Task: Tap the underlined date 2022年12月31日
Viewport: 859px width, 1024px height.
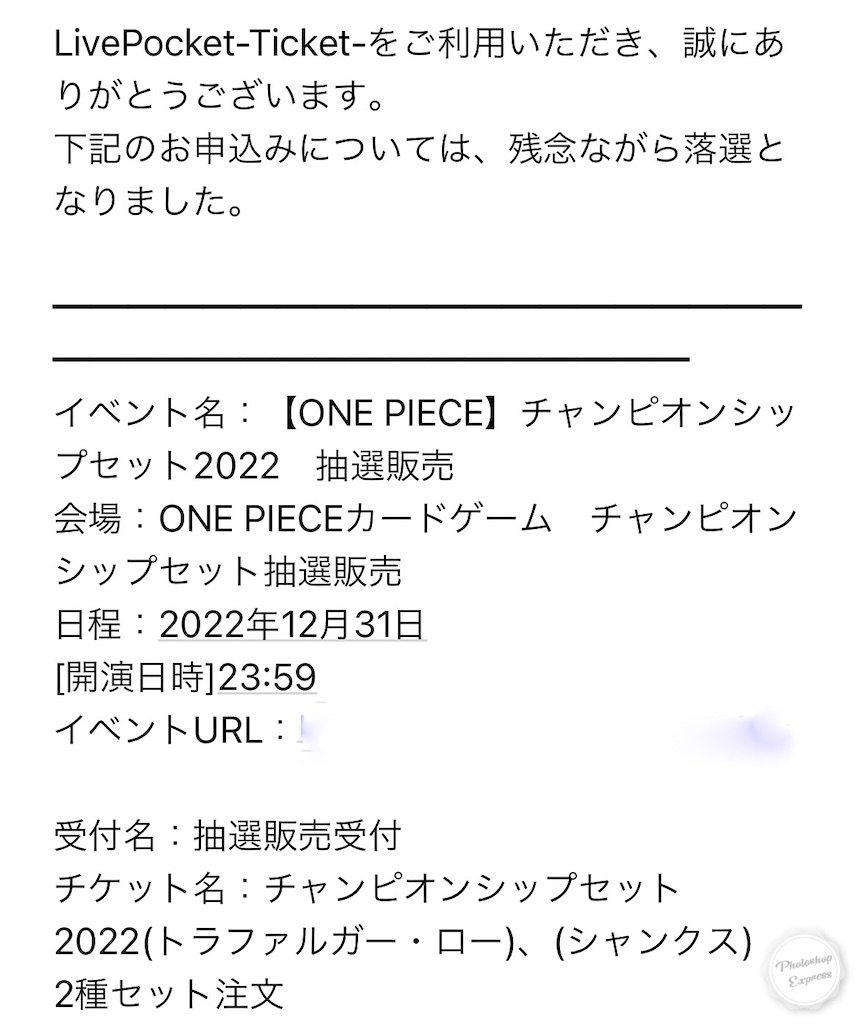Action: pyautogui.click(x=292, y=624)
